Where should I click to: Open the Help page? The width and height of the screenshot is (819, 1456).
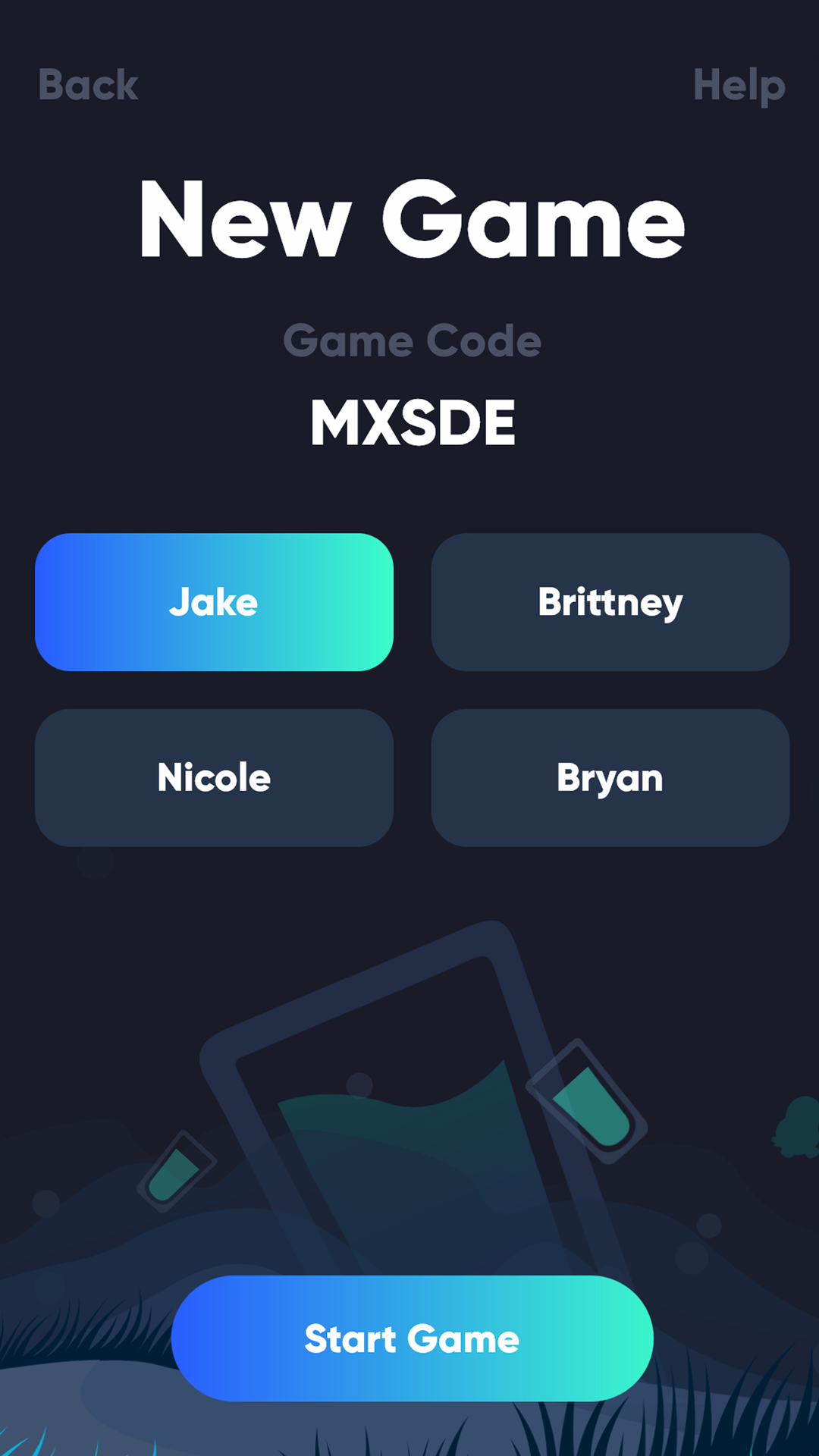pyautogui.click(x=739, y=86)
